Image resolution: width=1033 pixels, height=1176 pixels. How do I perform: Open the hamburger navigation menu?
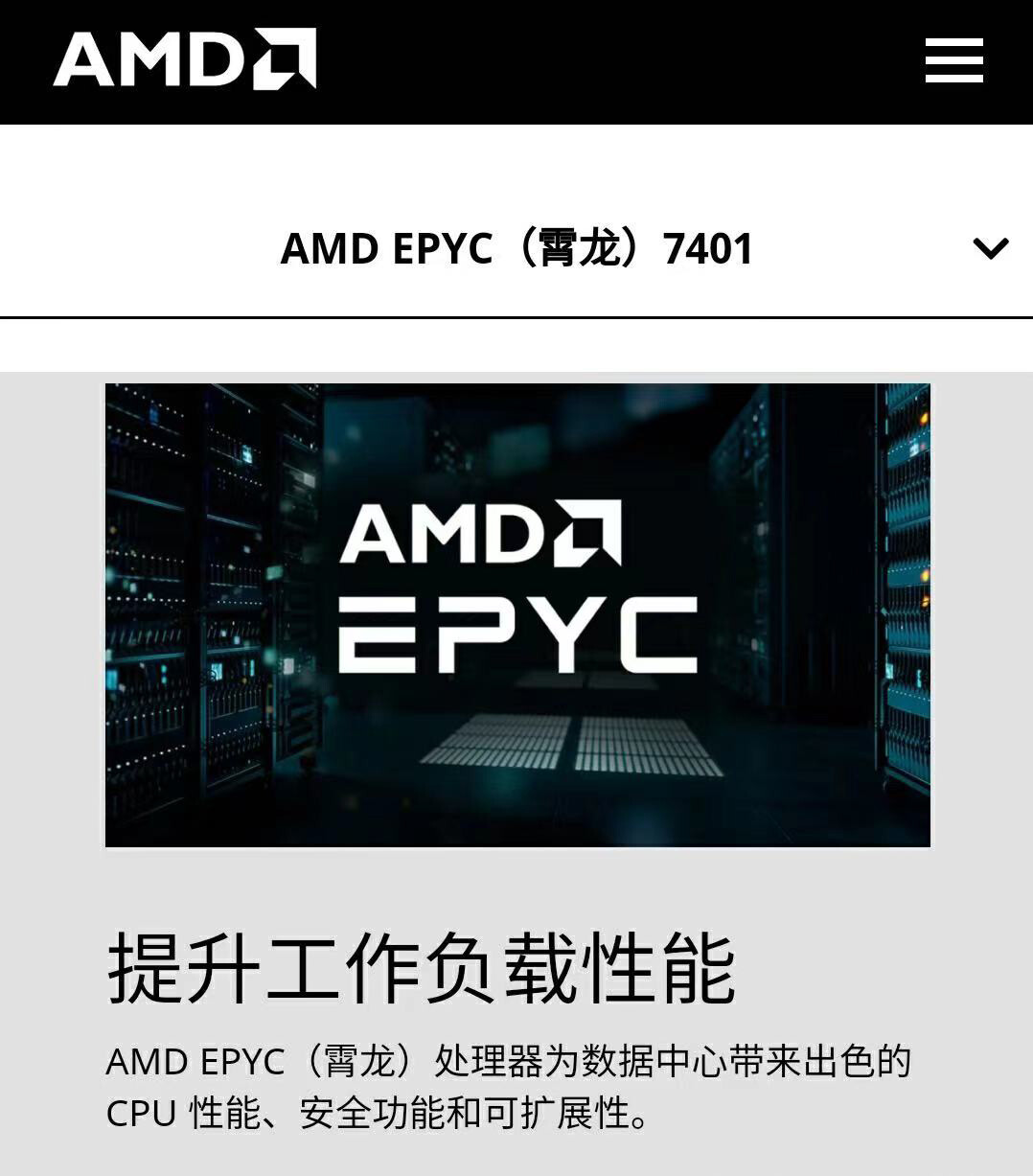click(x=953, y=60)
